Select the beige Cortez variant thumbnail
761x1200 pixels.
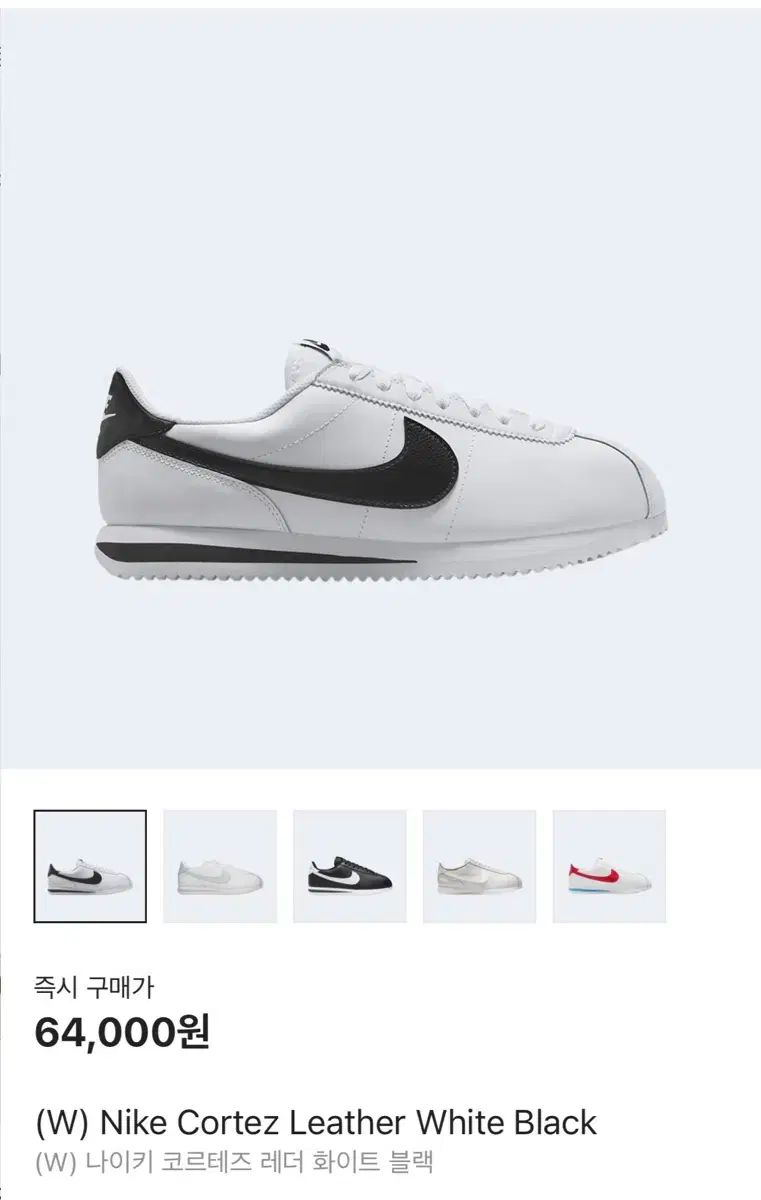(479, 866)
